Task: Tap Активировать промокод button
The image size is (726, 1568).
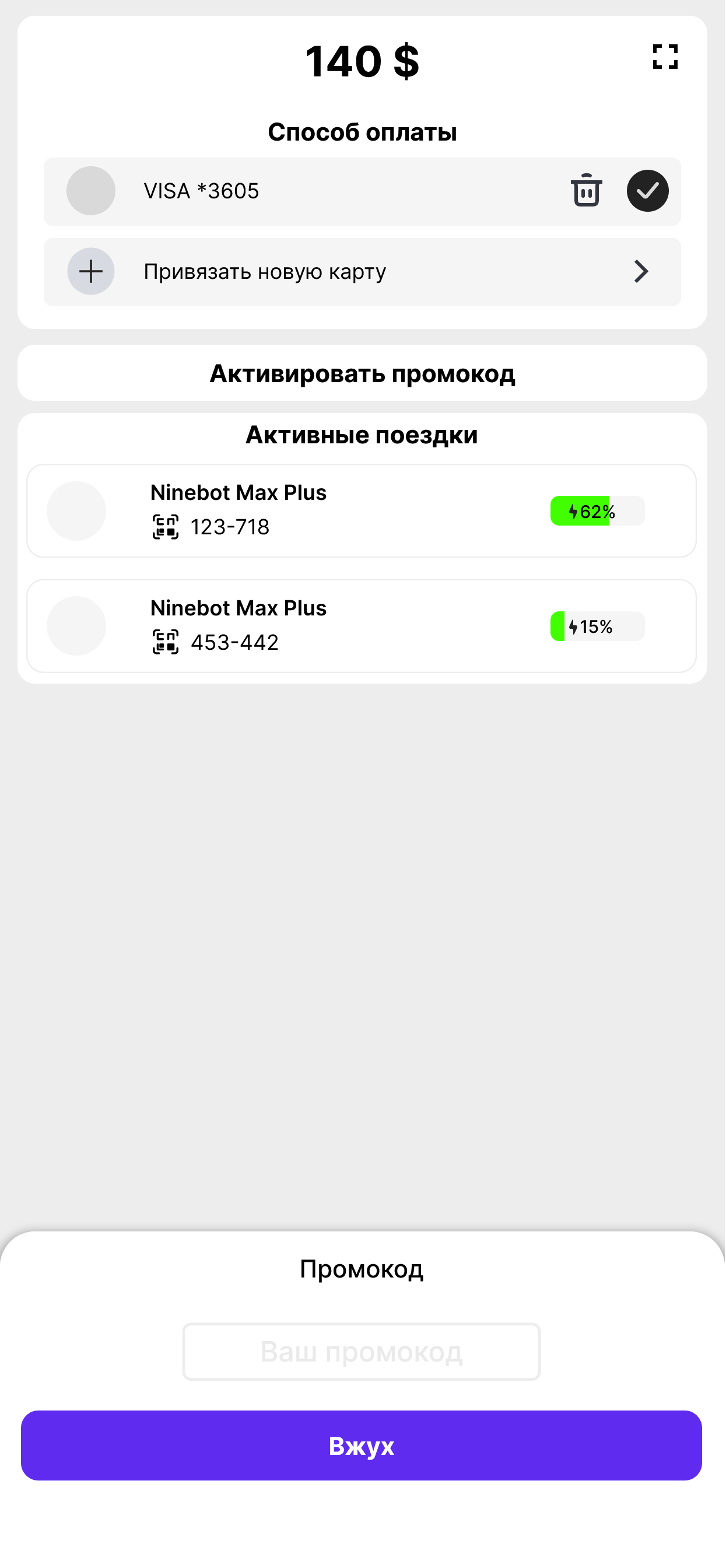Action: tap(363, 374)
